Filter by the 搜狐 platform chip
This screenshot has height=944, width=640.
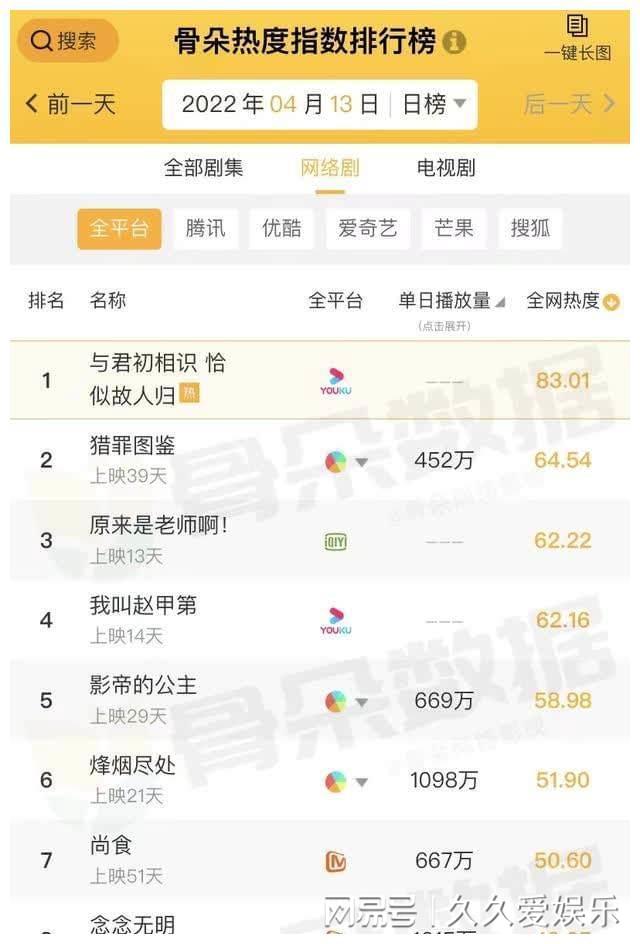click(x=530, y=228)
